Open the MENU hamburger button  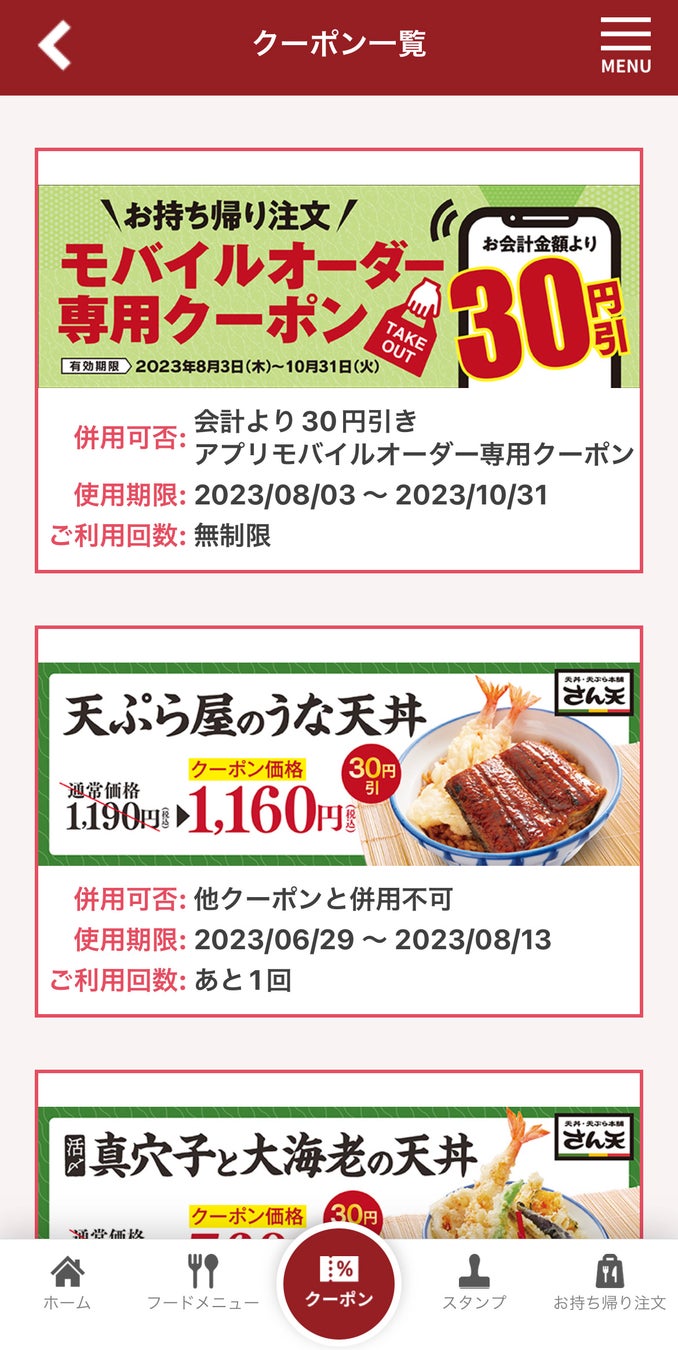625,46
